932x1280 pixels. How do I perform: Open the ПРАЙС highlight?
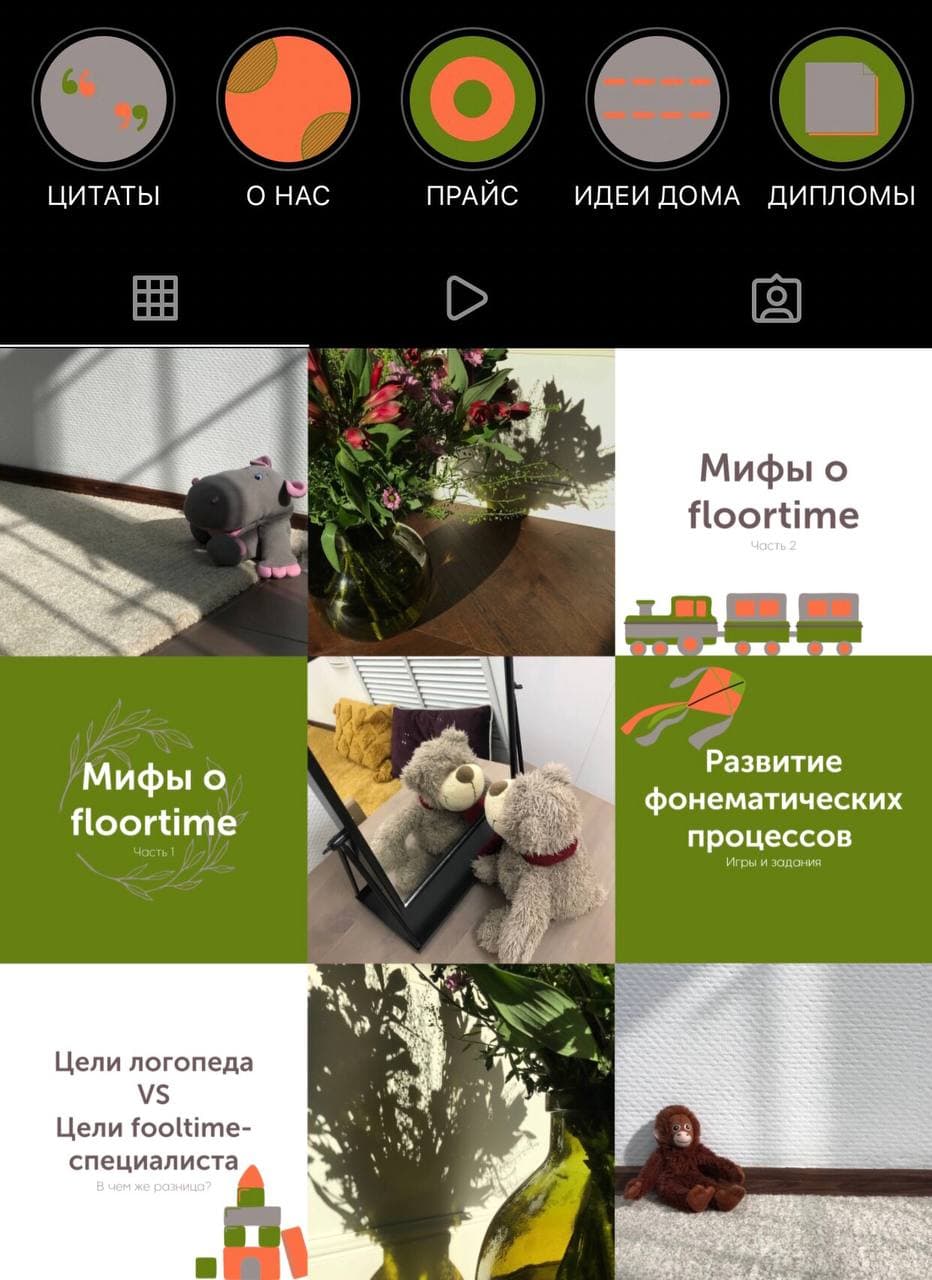pos(472,99)
